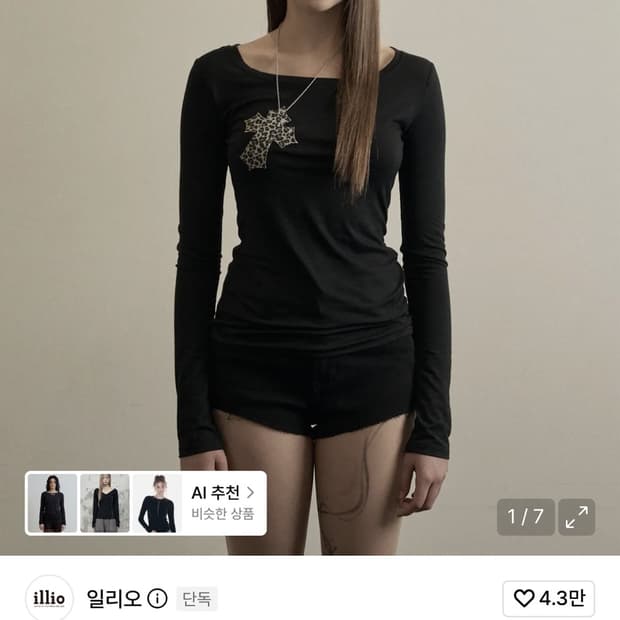This screenshot has height=620, width=620.
Task: Like this product with heart button
Action: point(548,599)
